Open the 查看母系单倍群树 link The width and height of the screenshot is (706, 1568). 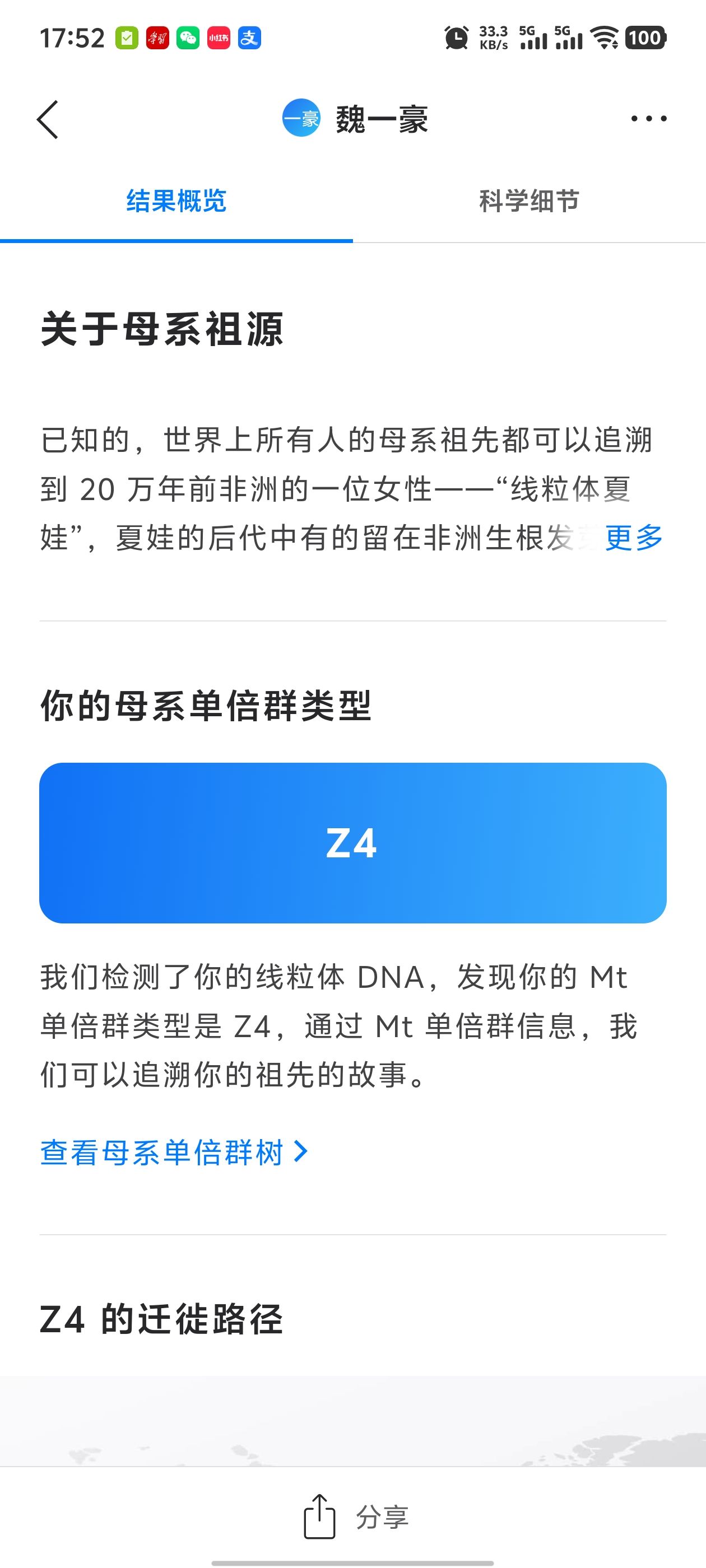point(174,1152)
